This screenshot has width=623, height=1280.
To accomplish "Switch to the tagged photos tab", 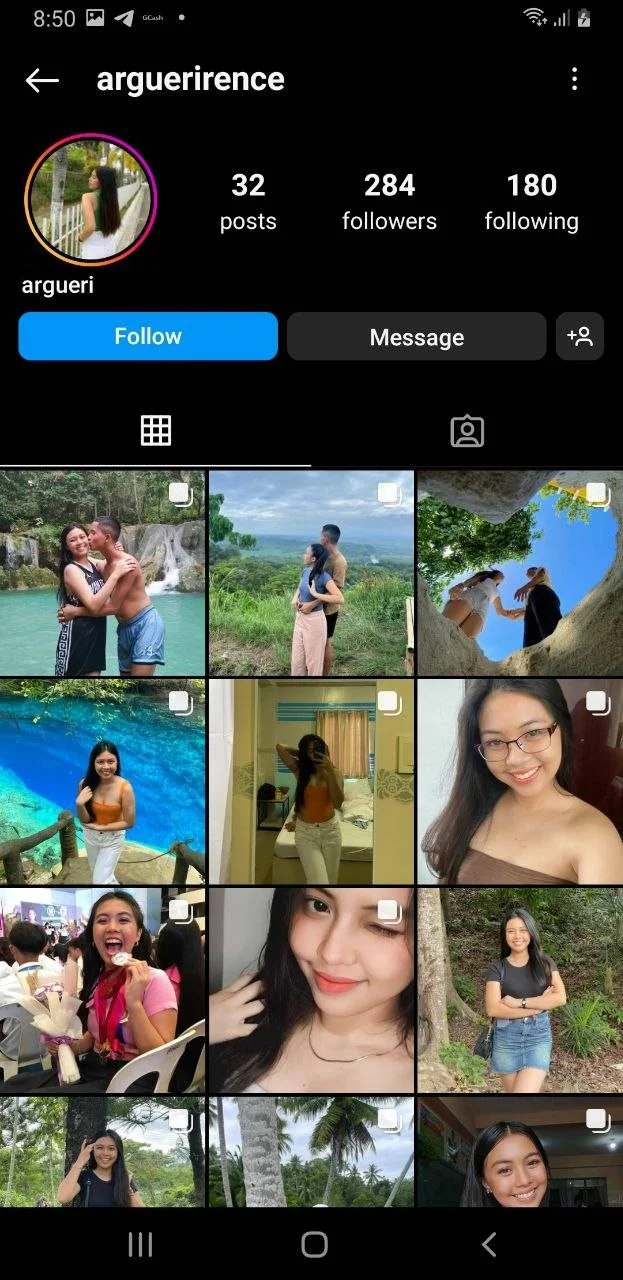I will coord(467,431).
